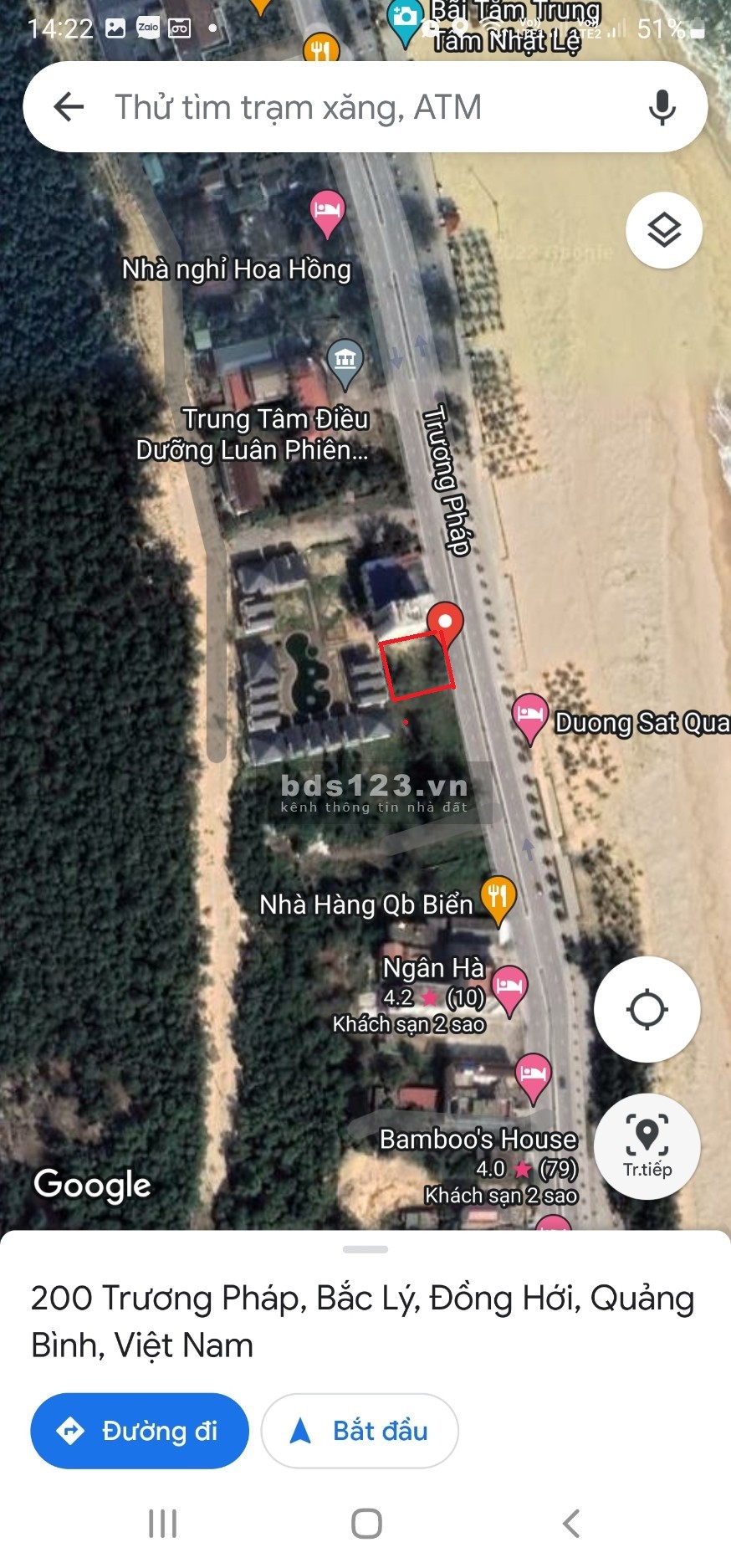731x1568 pixels.
Task: Center map on my current location
Action: click(647, 1009)
